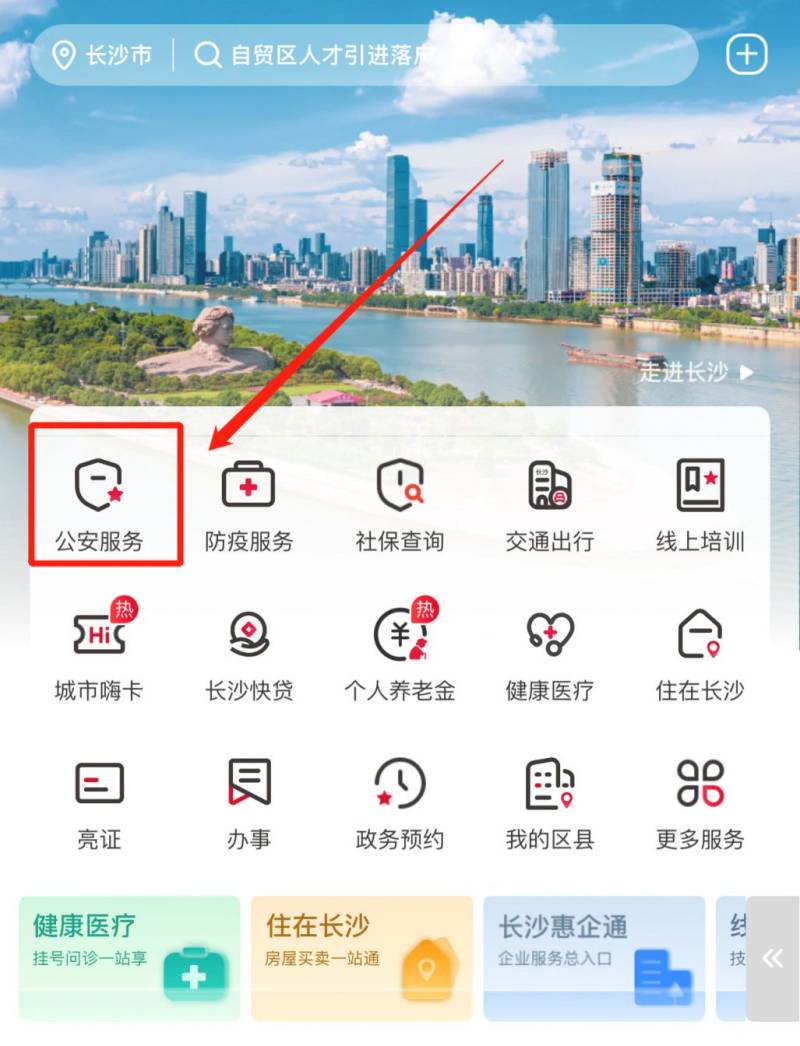Go to 办事

point(249,802)
